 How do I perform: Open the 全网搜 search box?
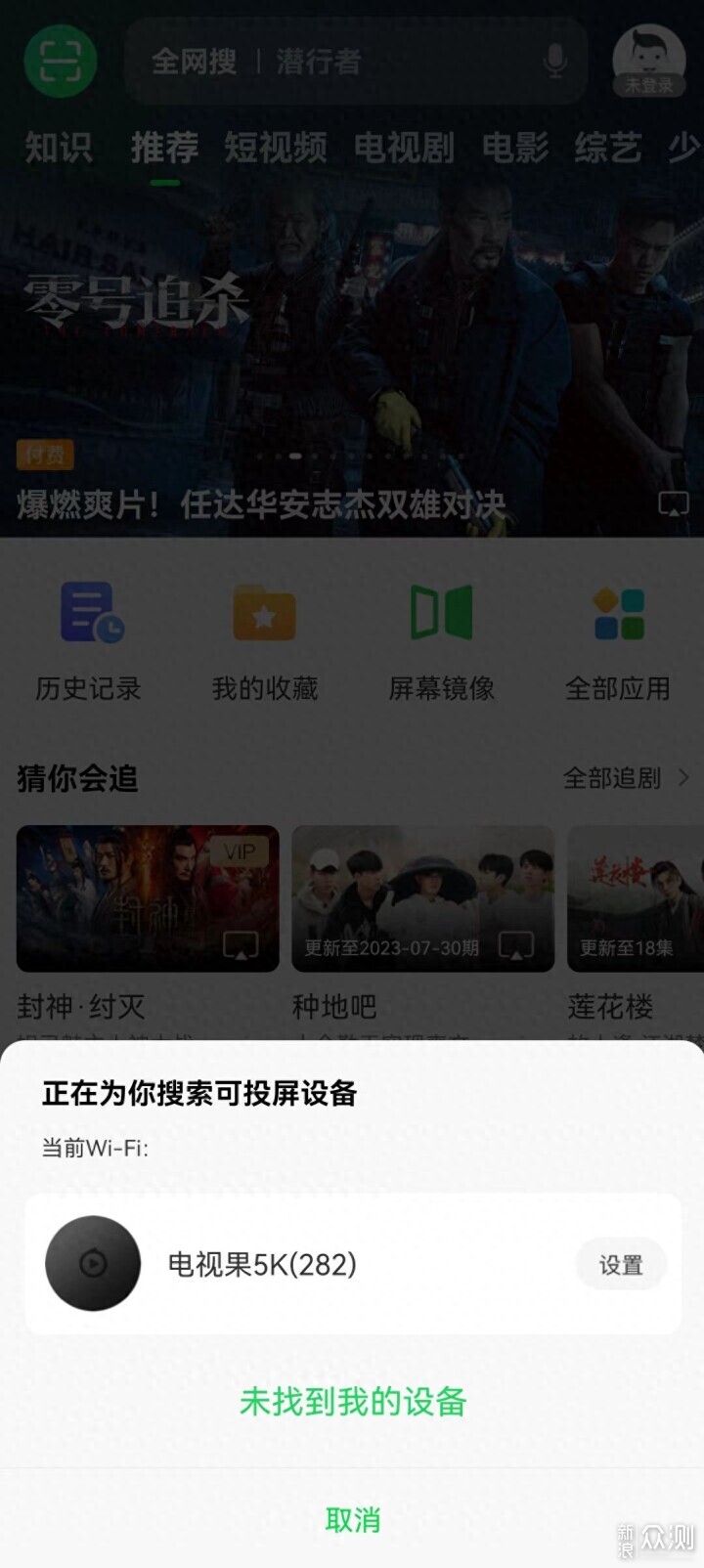coord(332,62)
